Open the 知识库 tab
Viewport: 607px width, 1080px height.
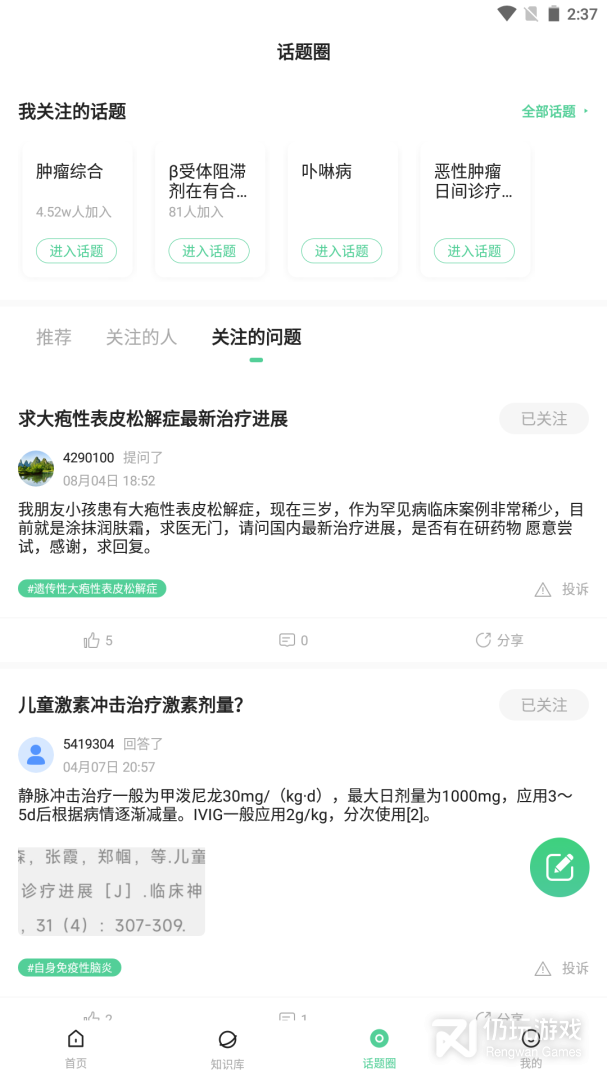point(227,1048)
